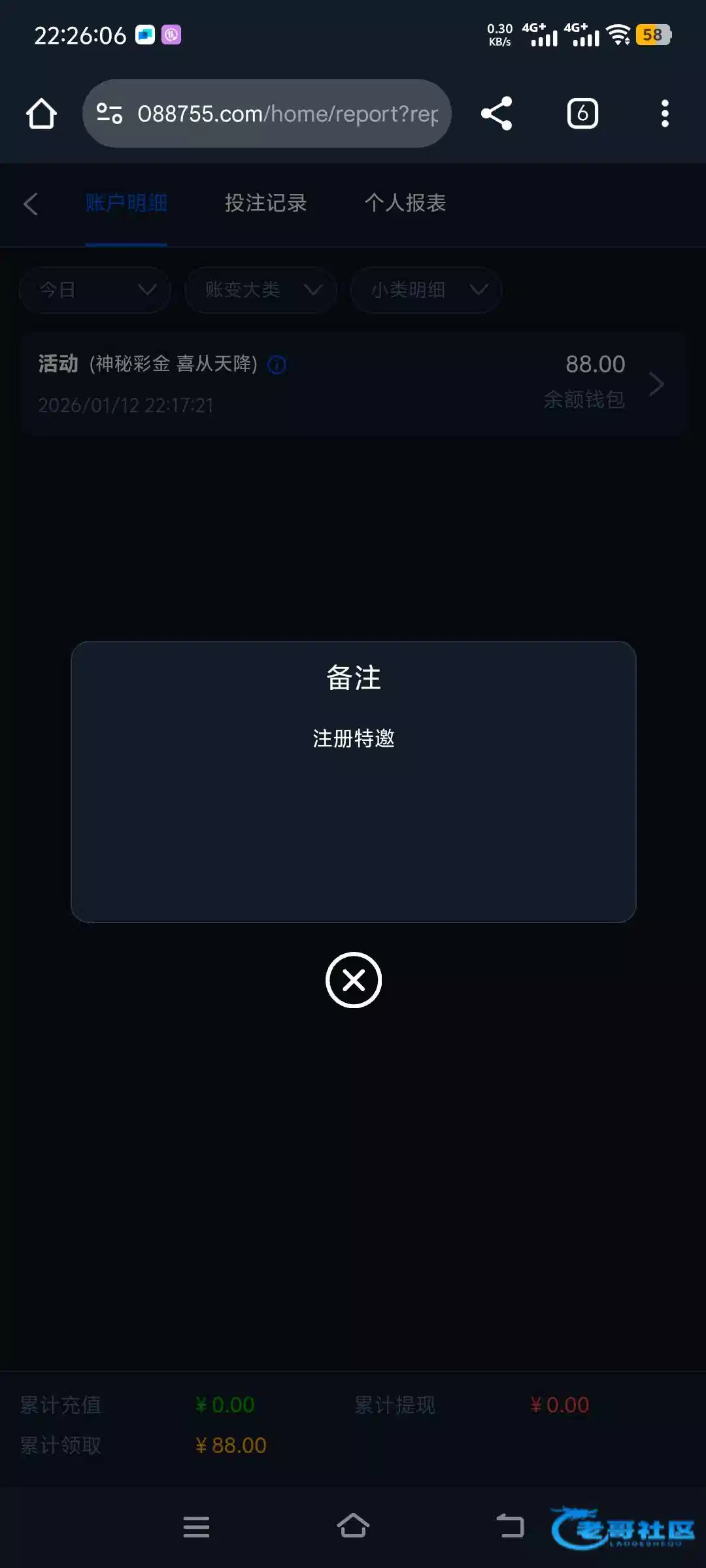Tap the back arrow beside 账户明细
The width and height of the screenshot is (706, 1568).
[31, 203]
